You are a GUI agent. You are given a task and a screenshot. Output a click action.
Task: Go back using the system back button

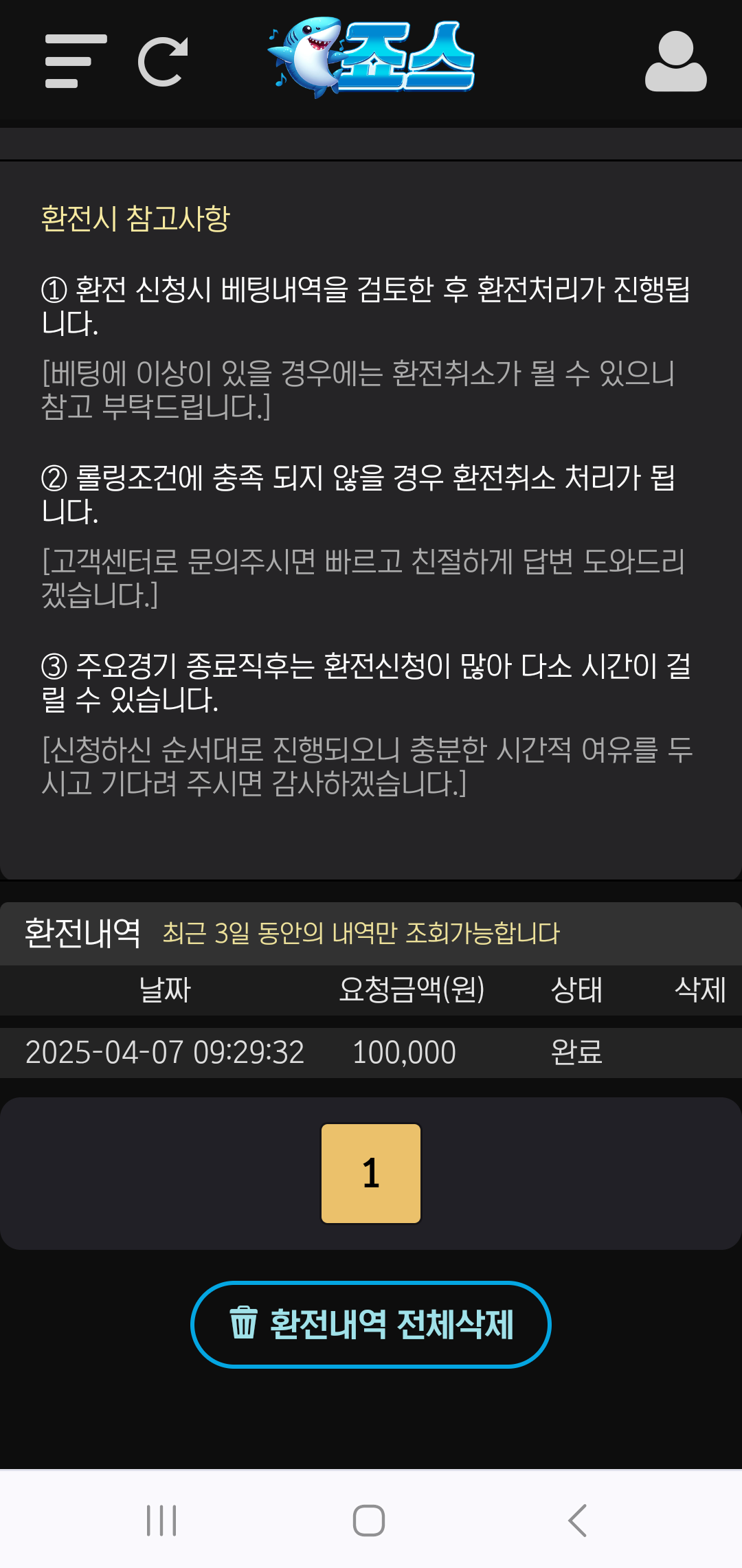(578, 1520)
